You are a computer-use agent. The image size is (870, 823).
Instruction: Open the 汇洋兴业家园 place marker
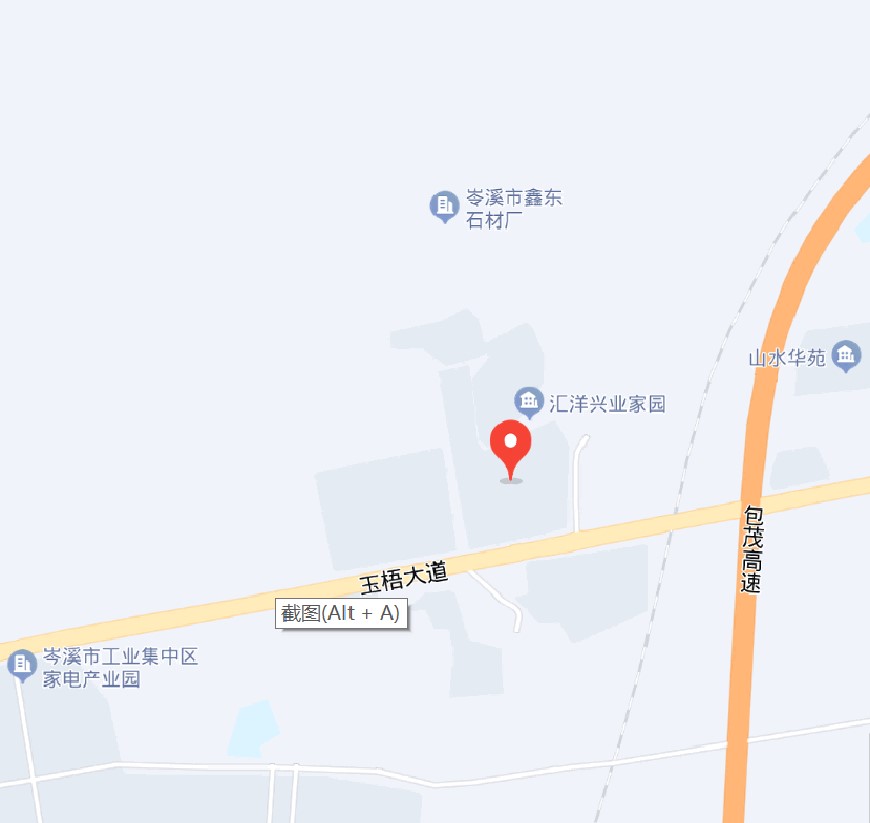[x=528, y=402]
